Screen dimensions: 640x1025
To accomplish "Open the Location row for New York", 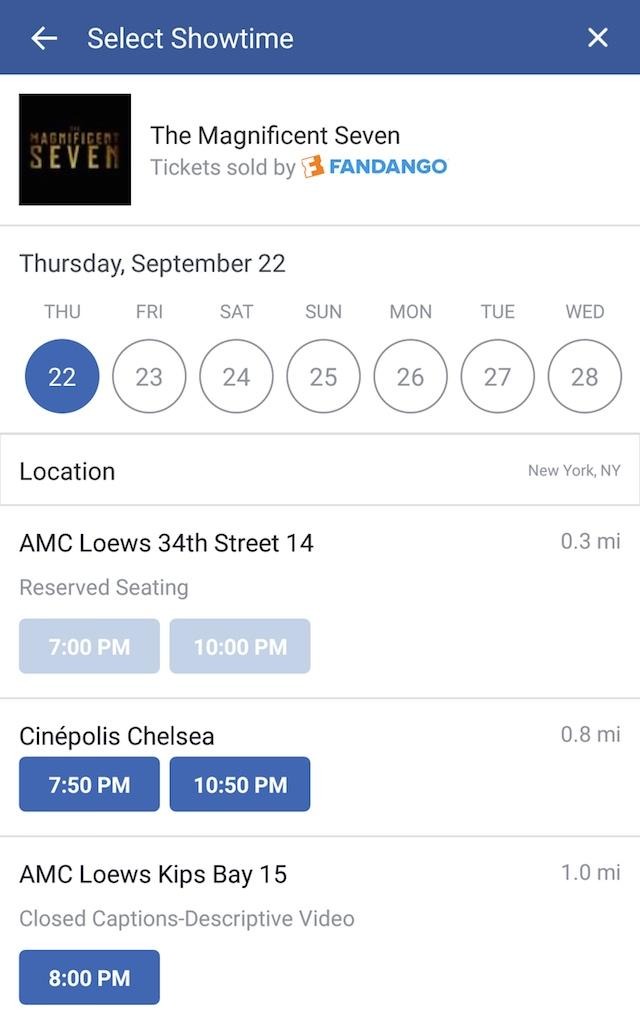I will pyautogui.click(x=320, y=470).
